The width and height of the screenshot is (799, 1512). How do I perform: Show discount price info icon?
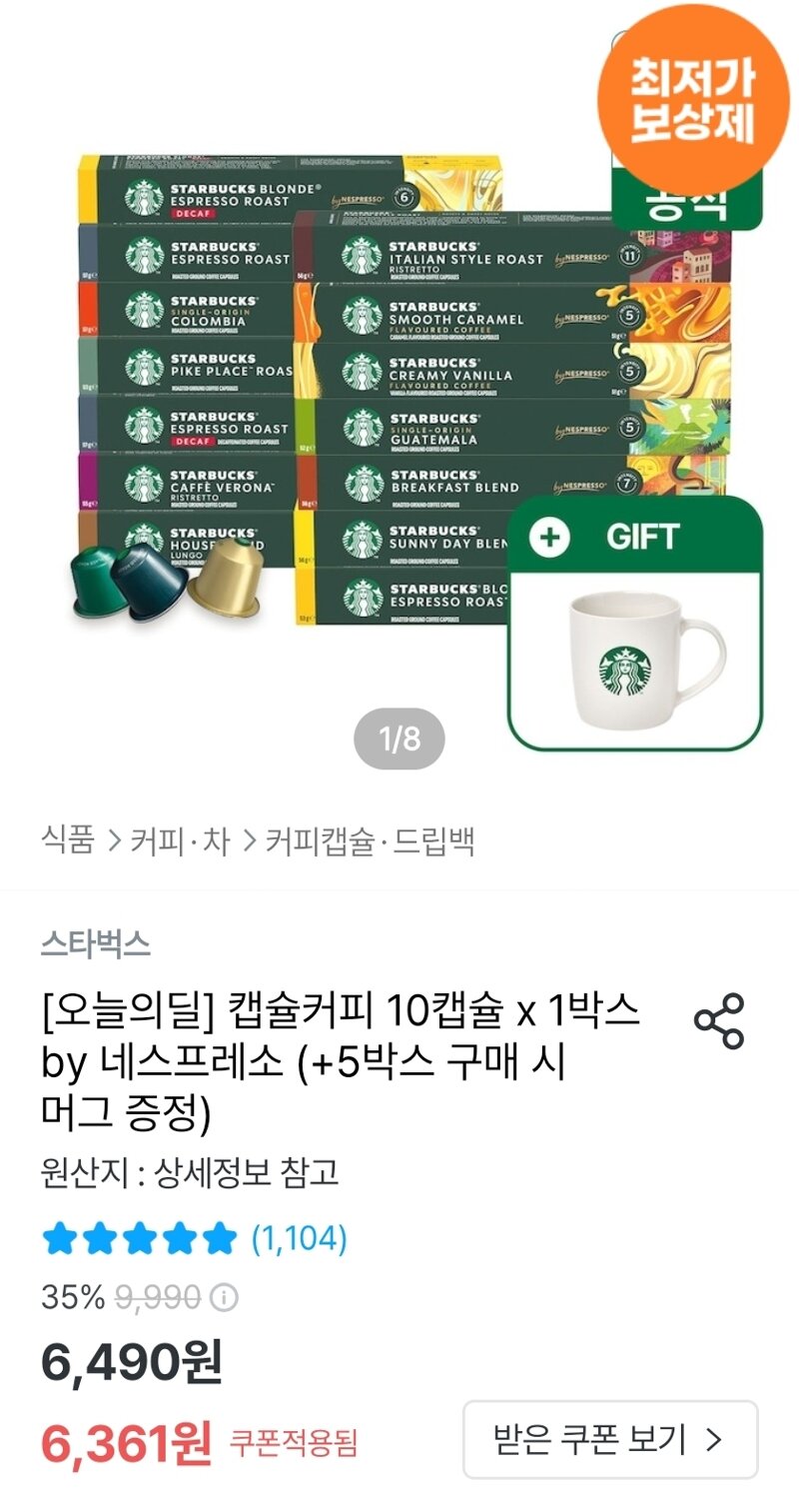[x=226, y=1298]
